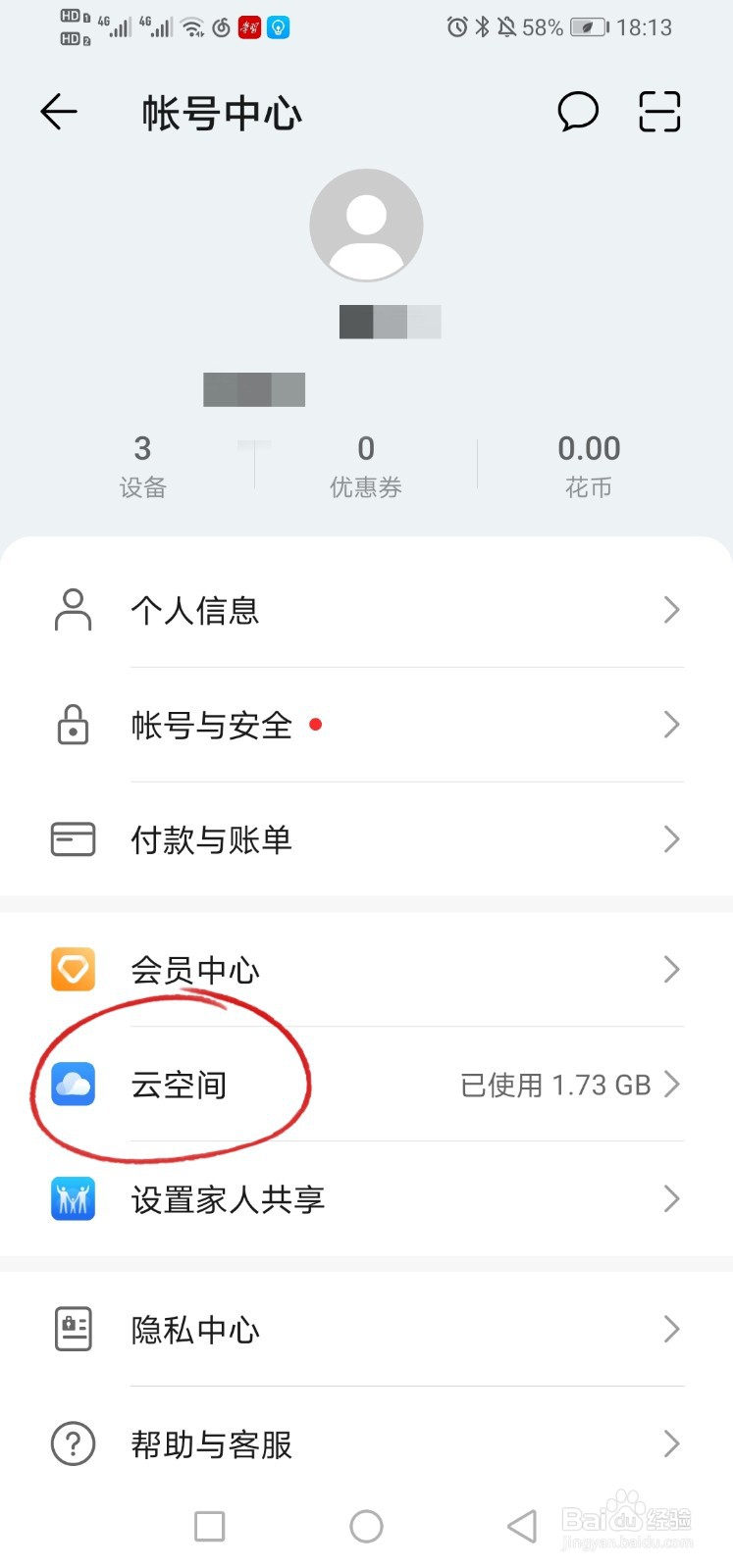
Task: Tap the back arrow at top left
Action: pos(58,112)
